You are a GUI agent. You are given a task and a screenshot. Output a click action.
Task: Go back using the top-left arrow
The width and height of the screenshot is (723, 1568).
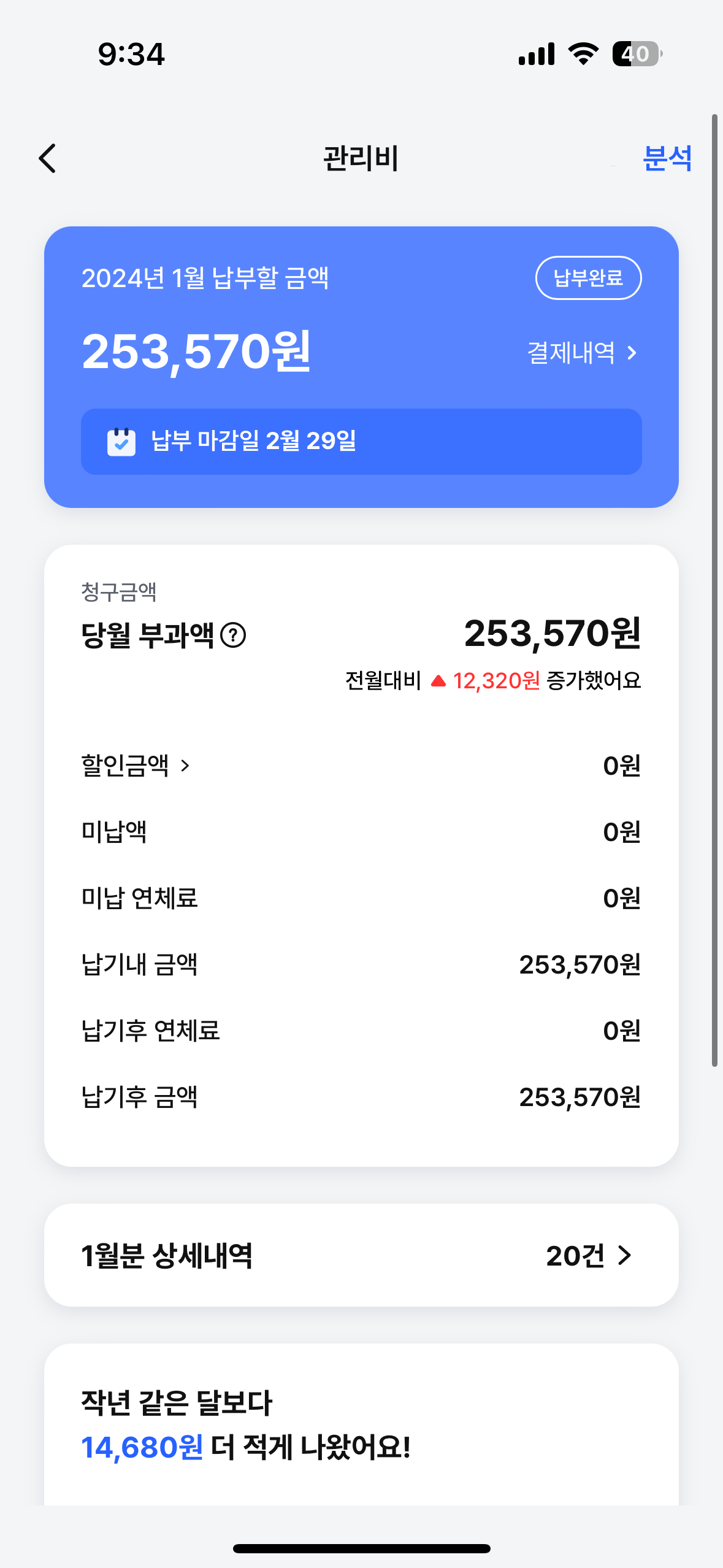click(x=48, y=159)
